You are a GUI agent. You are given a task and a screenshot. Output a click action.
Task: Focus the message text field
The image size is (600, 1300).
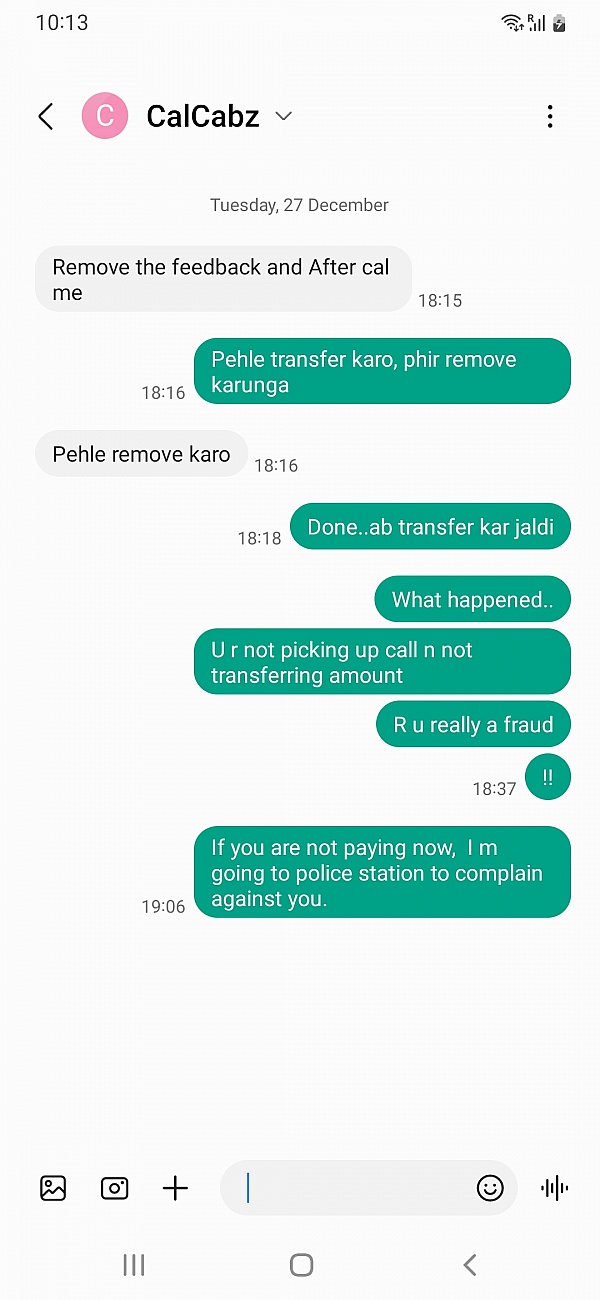point(350,1188)
